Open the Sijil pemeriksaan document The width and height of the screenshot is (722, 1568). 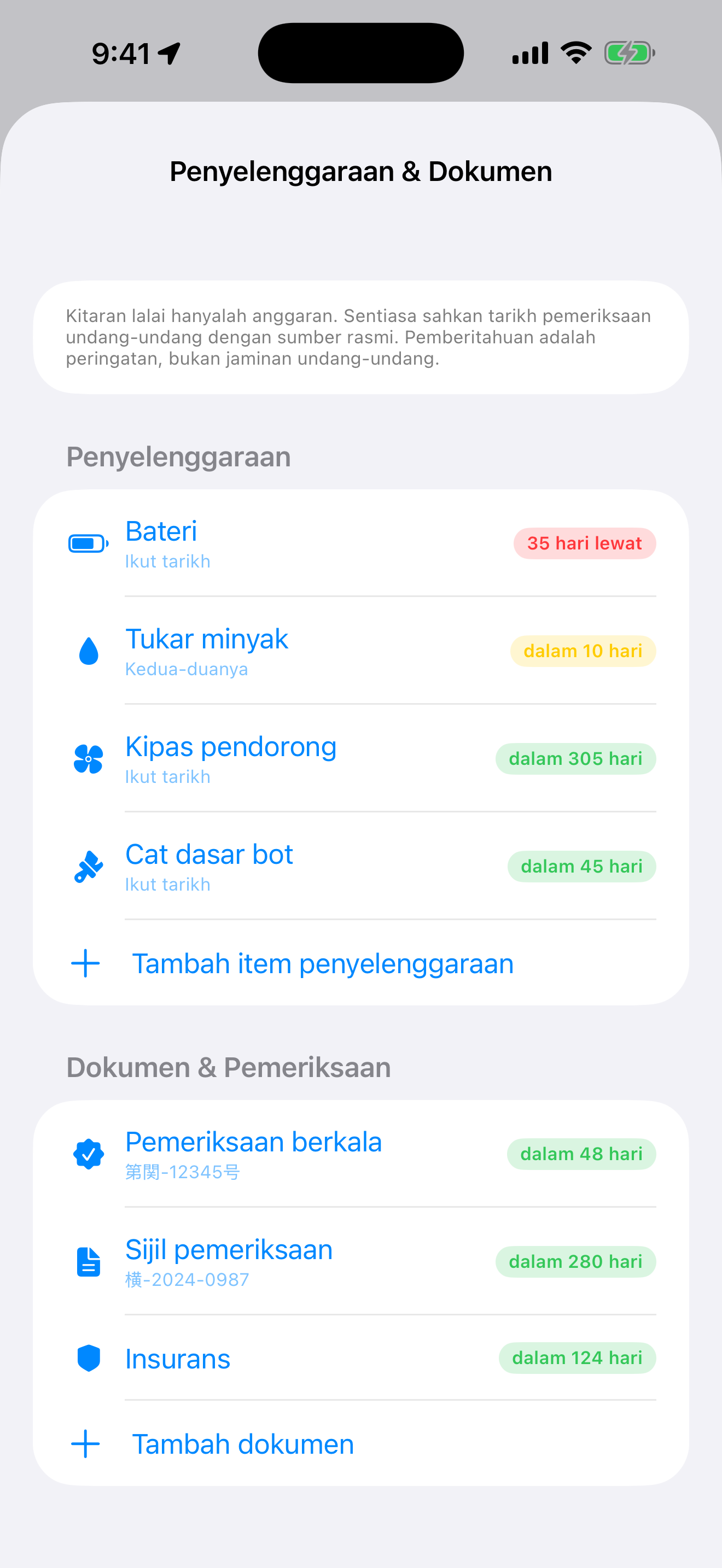pyautogui.click(x=361, y=1261)
